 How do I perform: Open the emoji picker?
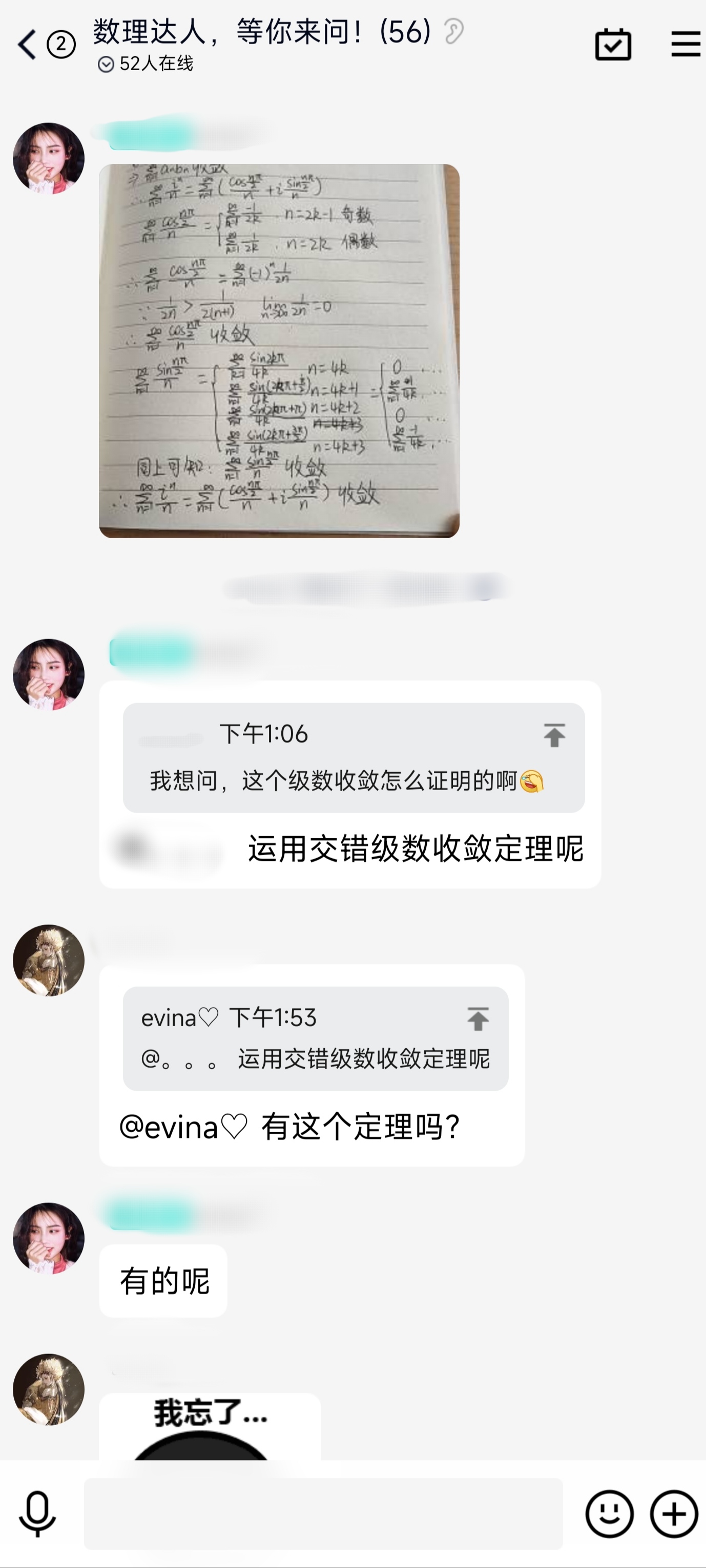[609, 1513]
